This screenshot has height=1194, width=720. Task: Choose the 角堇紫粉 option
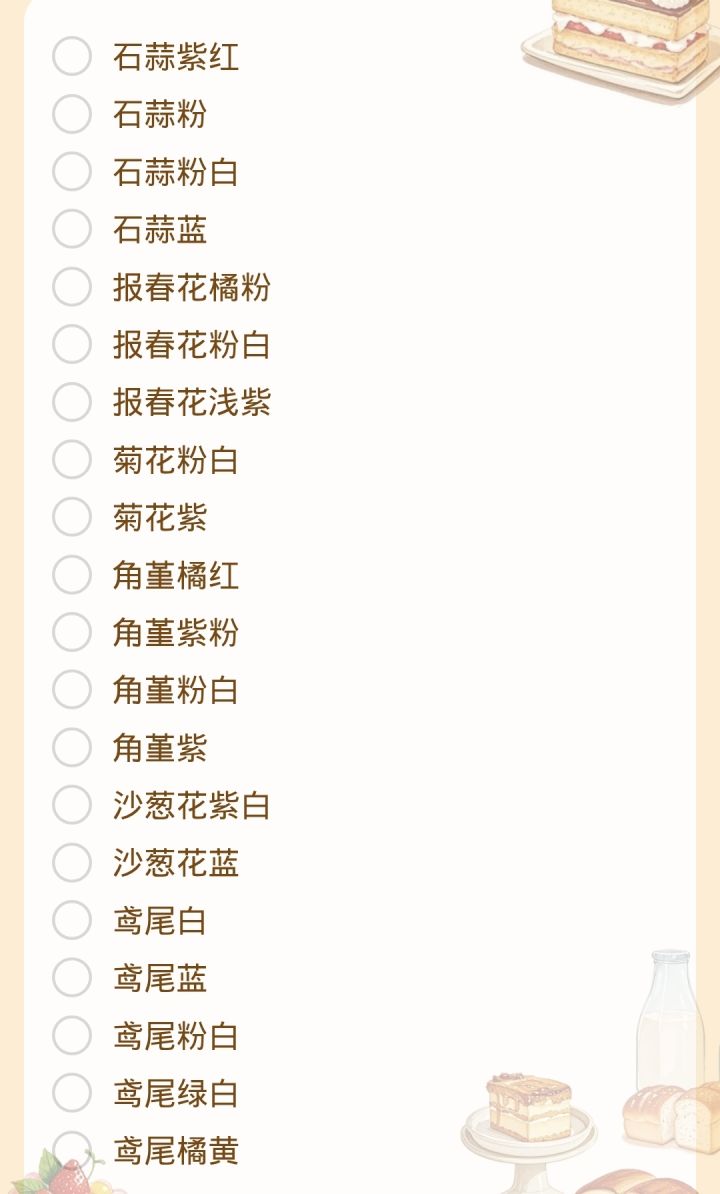(70, 634)
